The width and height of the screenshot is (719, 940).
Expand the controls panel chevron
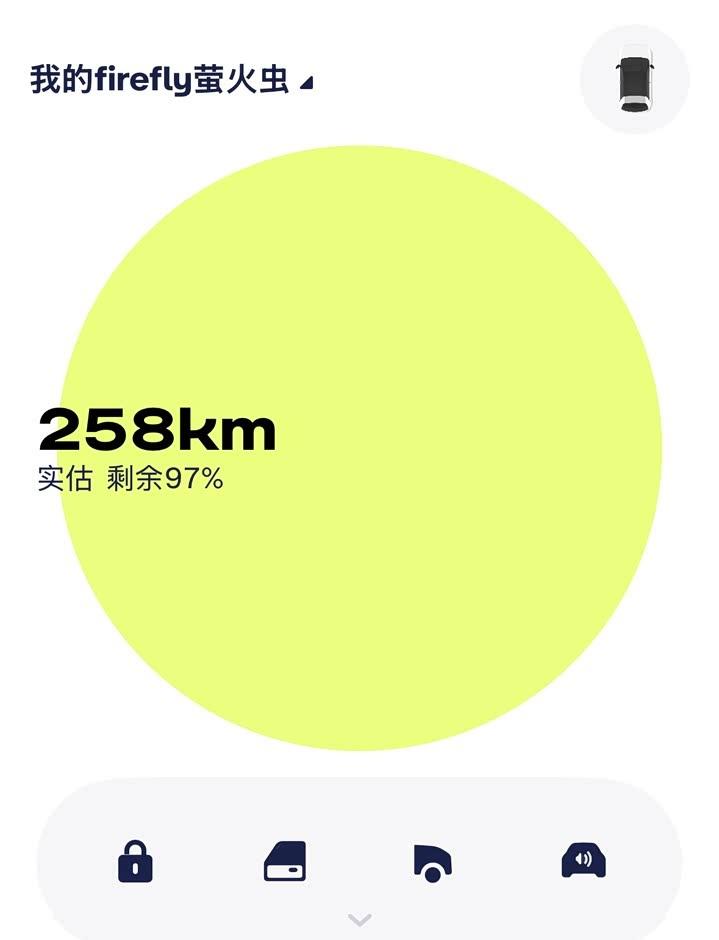(359, 919)
